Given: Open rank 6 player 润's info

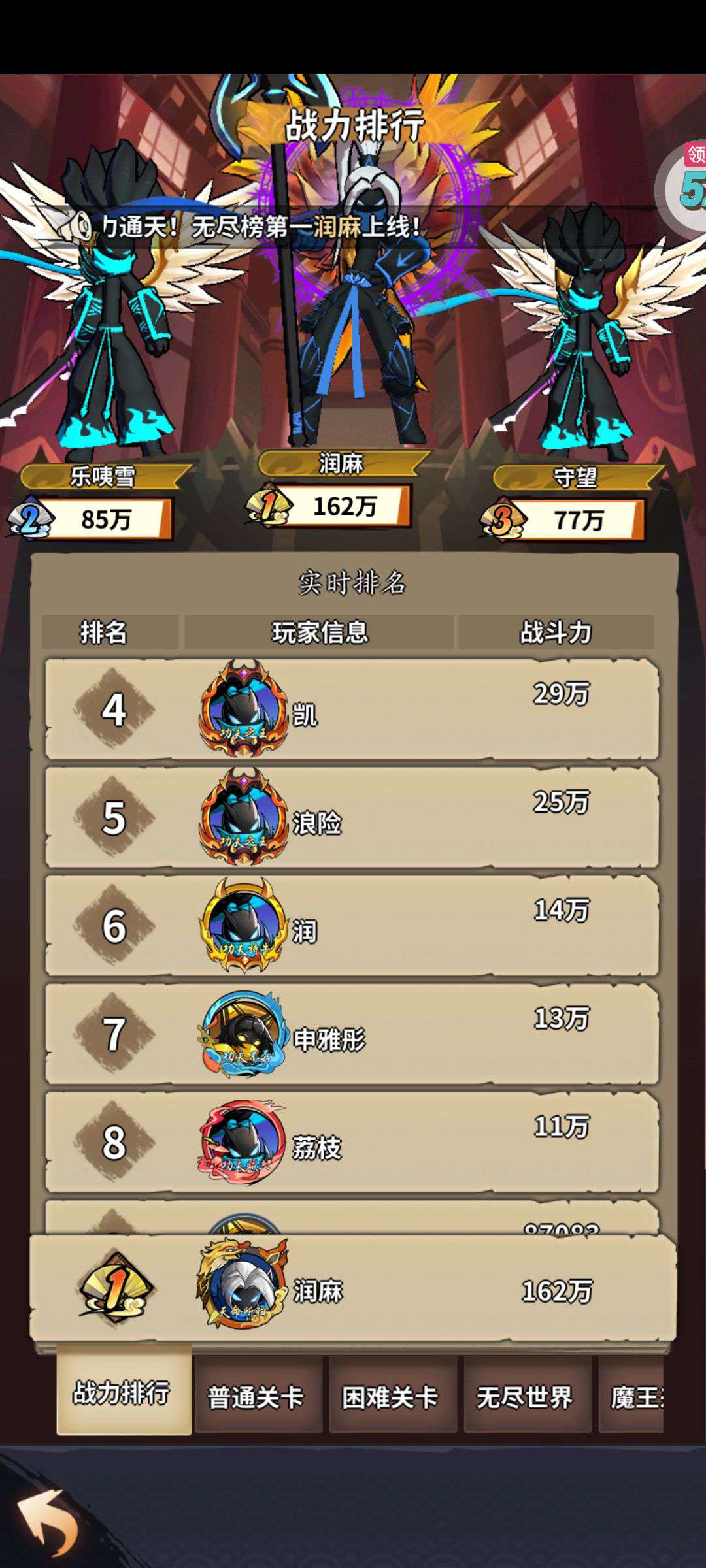Looking at the screenshot, I should (x=352, y=926).
